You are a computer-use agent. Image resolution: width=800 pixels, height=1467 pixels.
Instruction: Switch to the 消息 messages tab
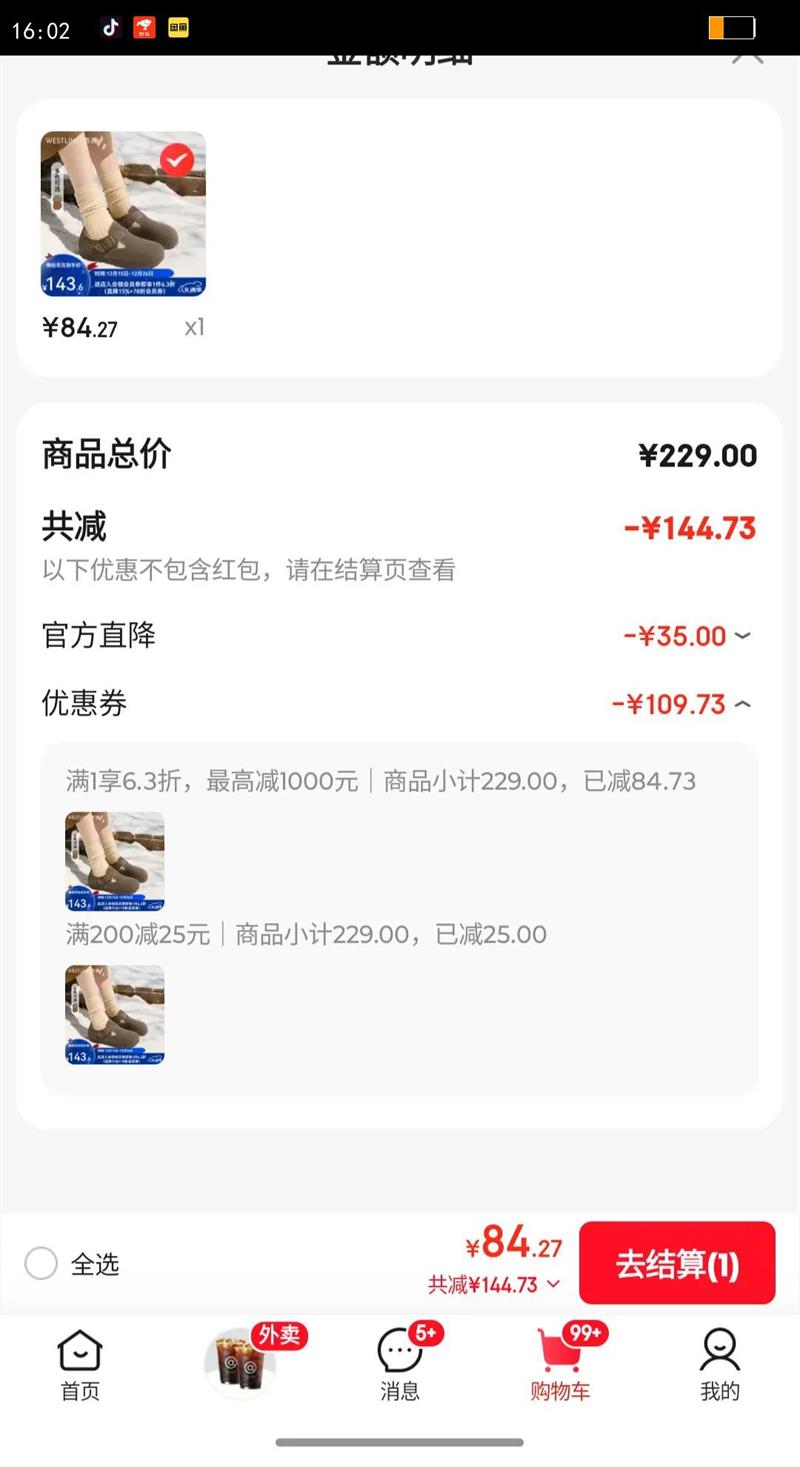(x=400, y=1364)
